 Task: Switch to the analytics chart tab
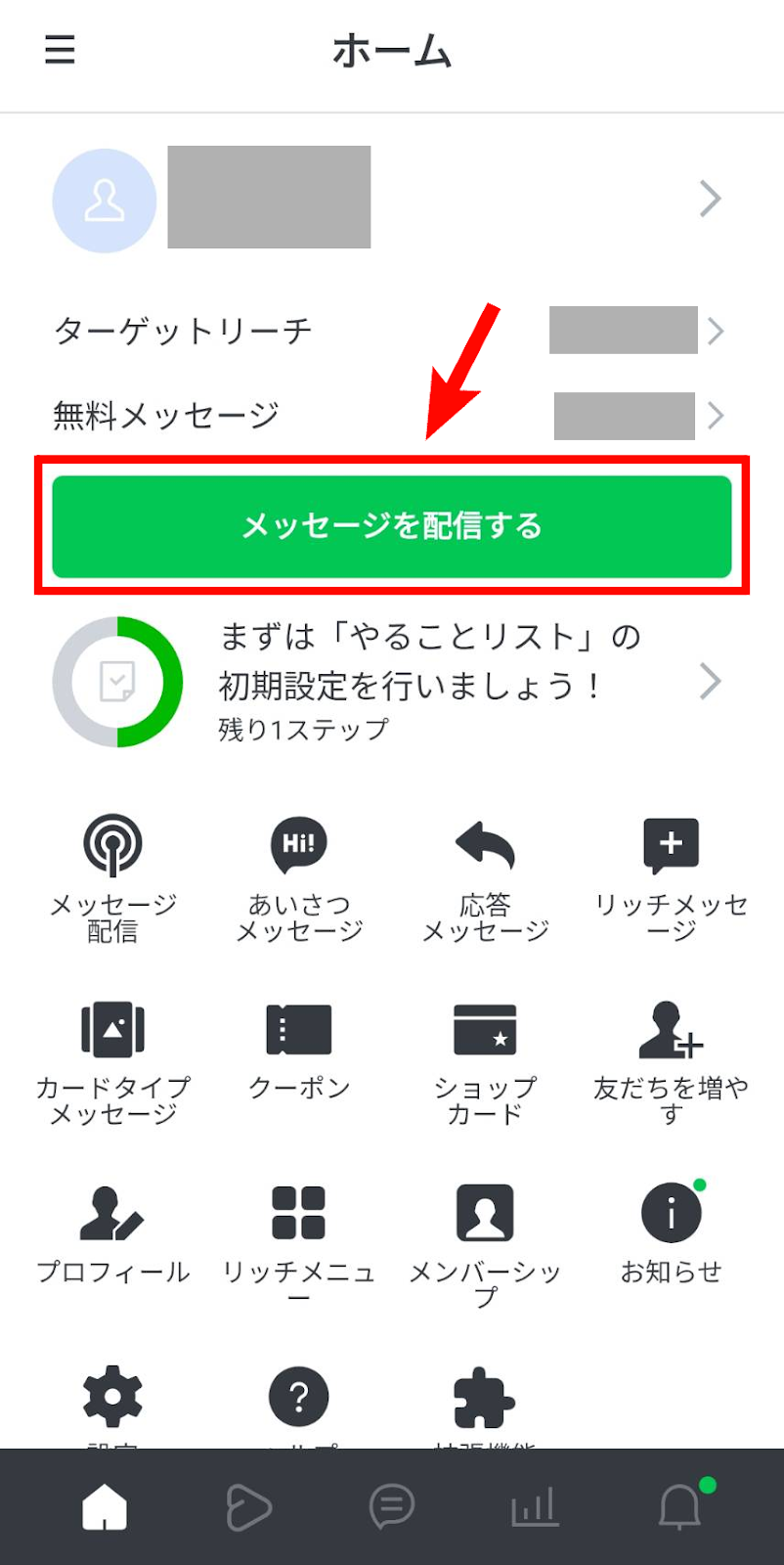pos(535,1506)
